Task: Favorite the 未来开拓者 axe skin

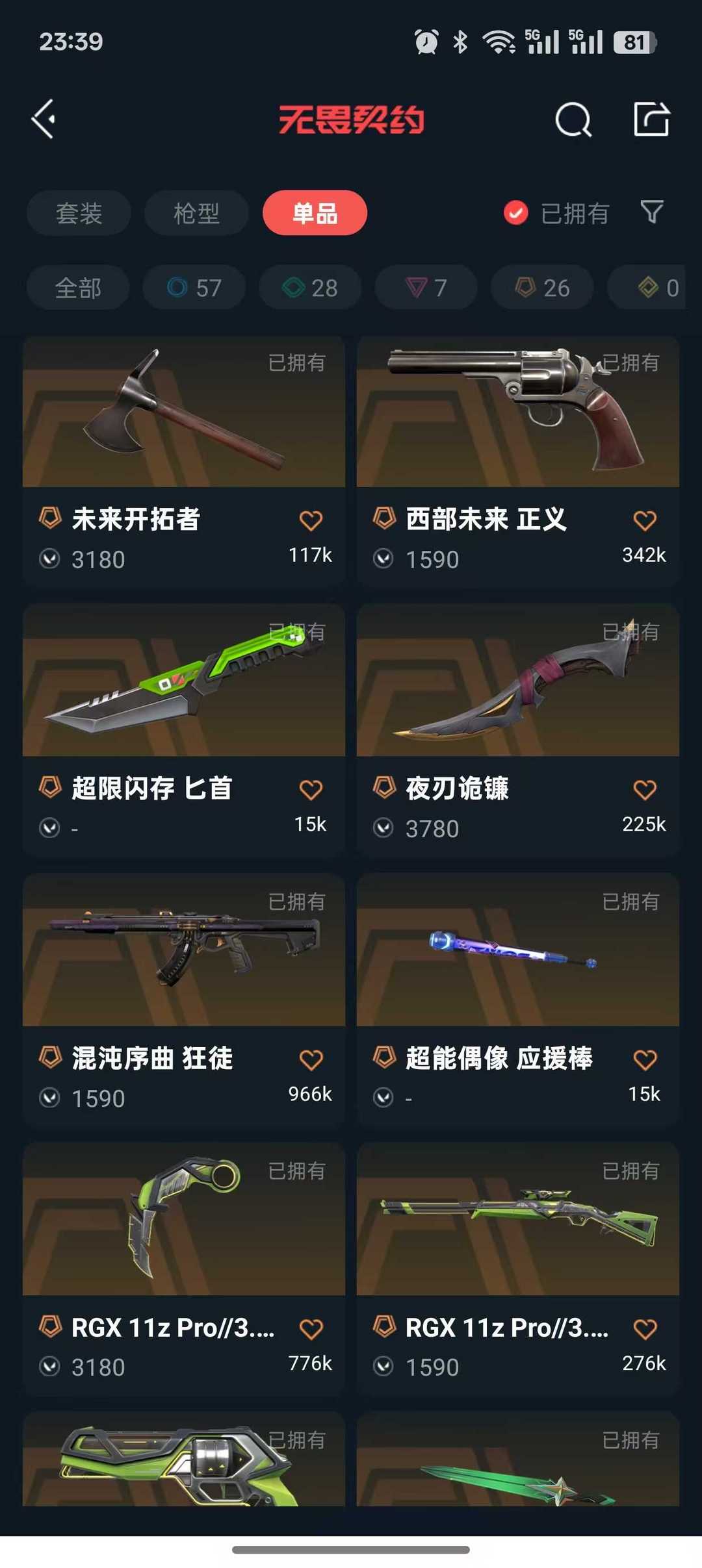Action: coord(311,520)
